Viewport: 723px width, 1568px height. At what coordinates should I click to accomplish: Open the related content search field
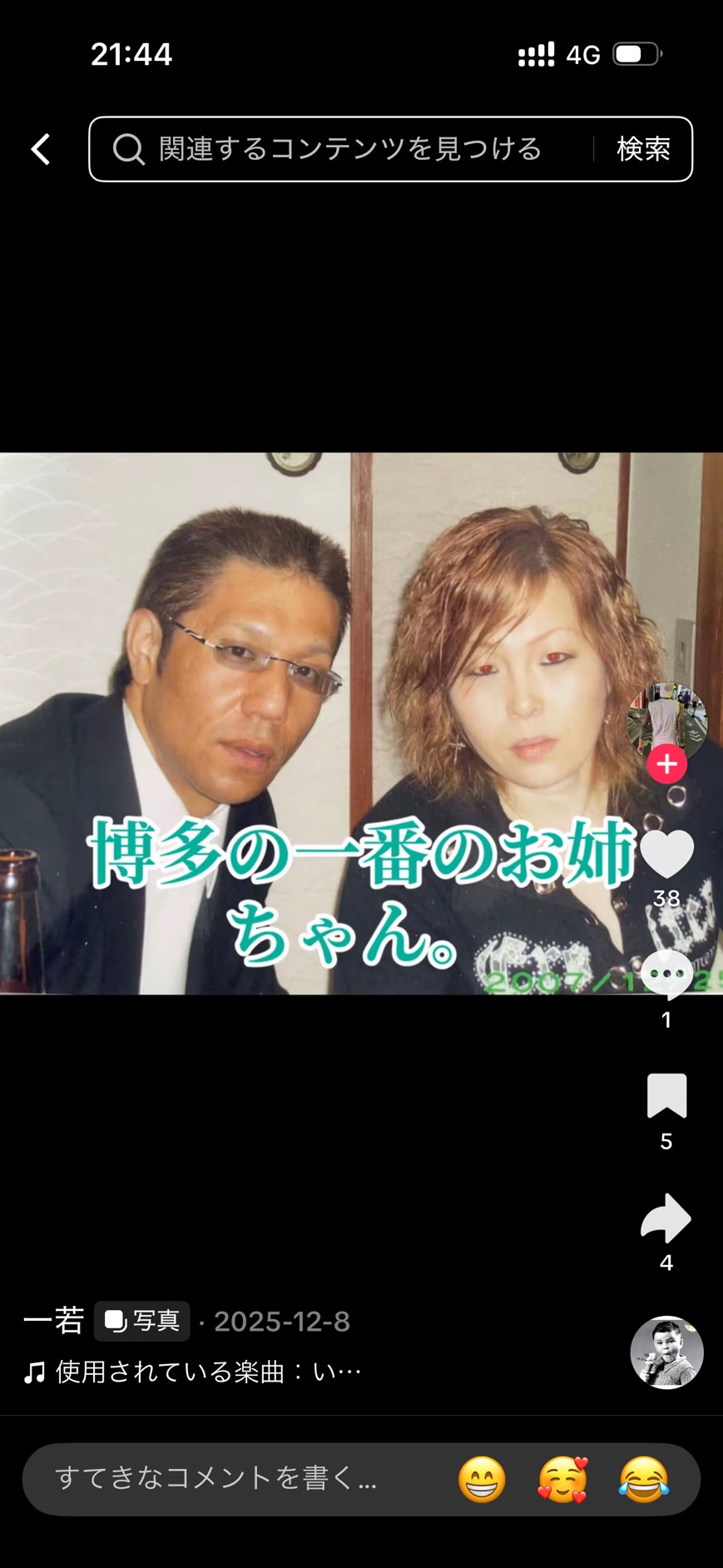349,150
